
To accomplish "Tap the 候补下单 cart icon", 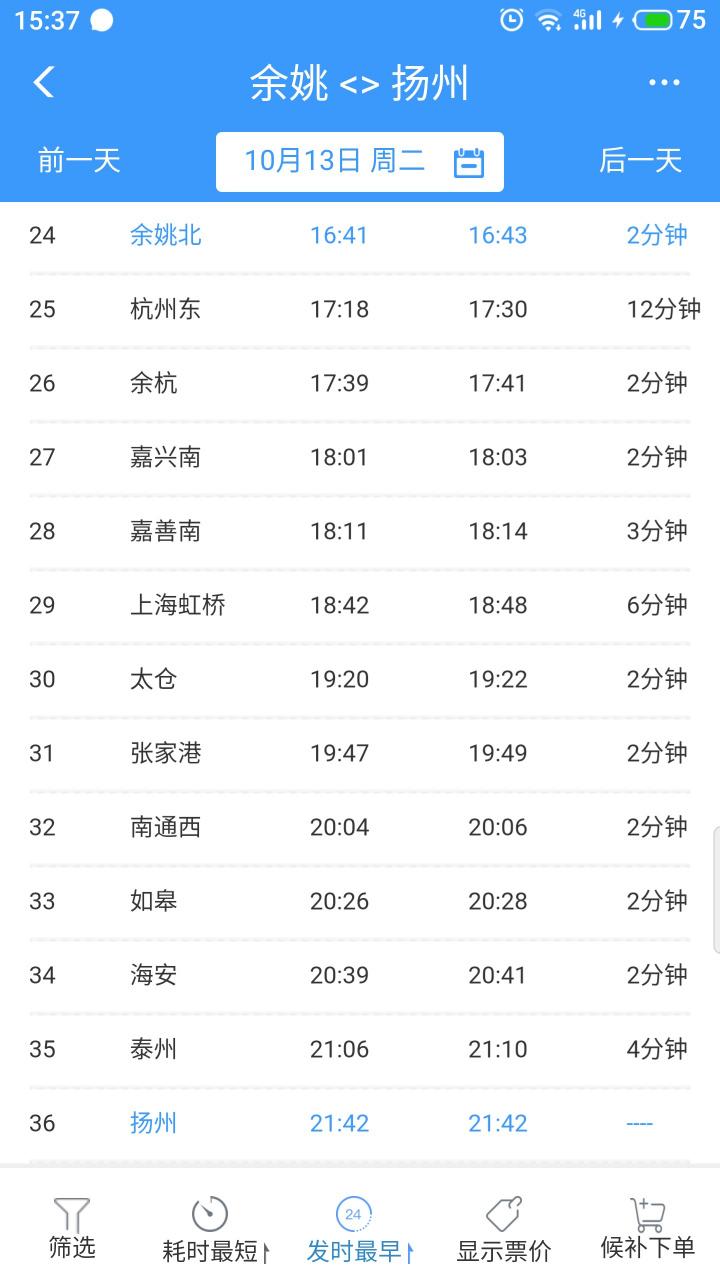I will (x=647, y=1210).
